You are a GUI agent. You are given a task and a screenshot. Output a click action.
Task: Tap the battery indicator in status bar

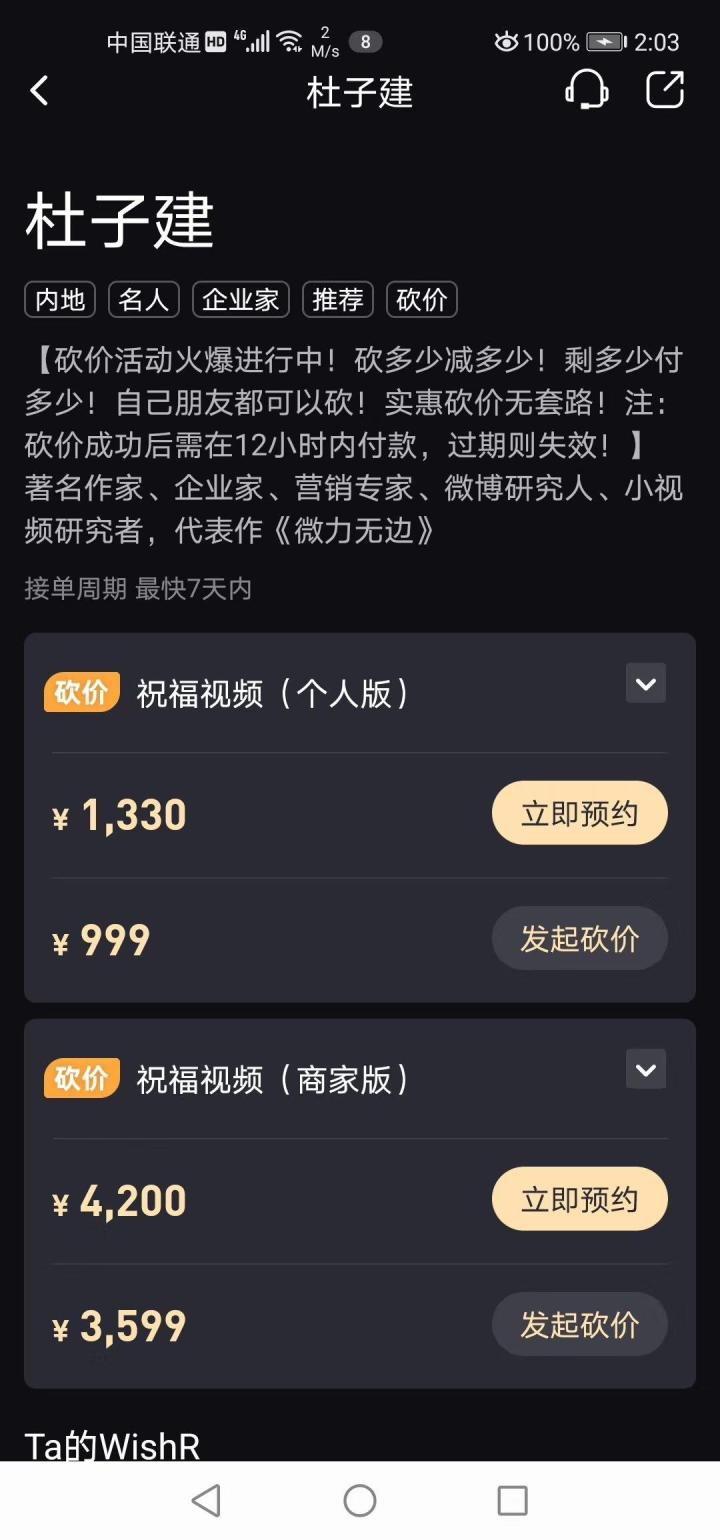point(604,41)
